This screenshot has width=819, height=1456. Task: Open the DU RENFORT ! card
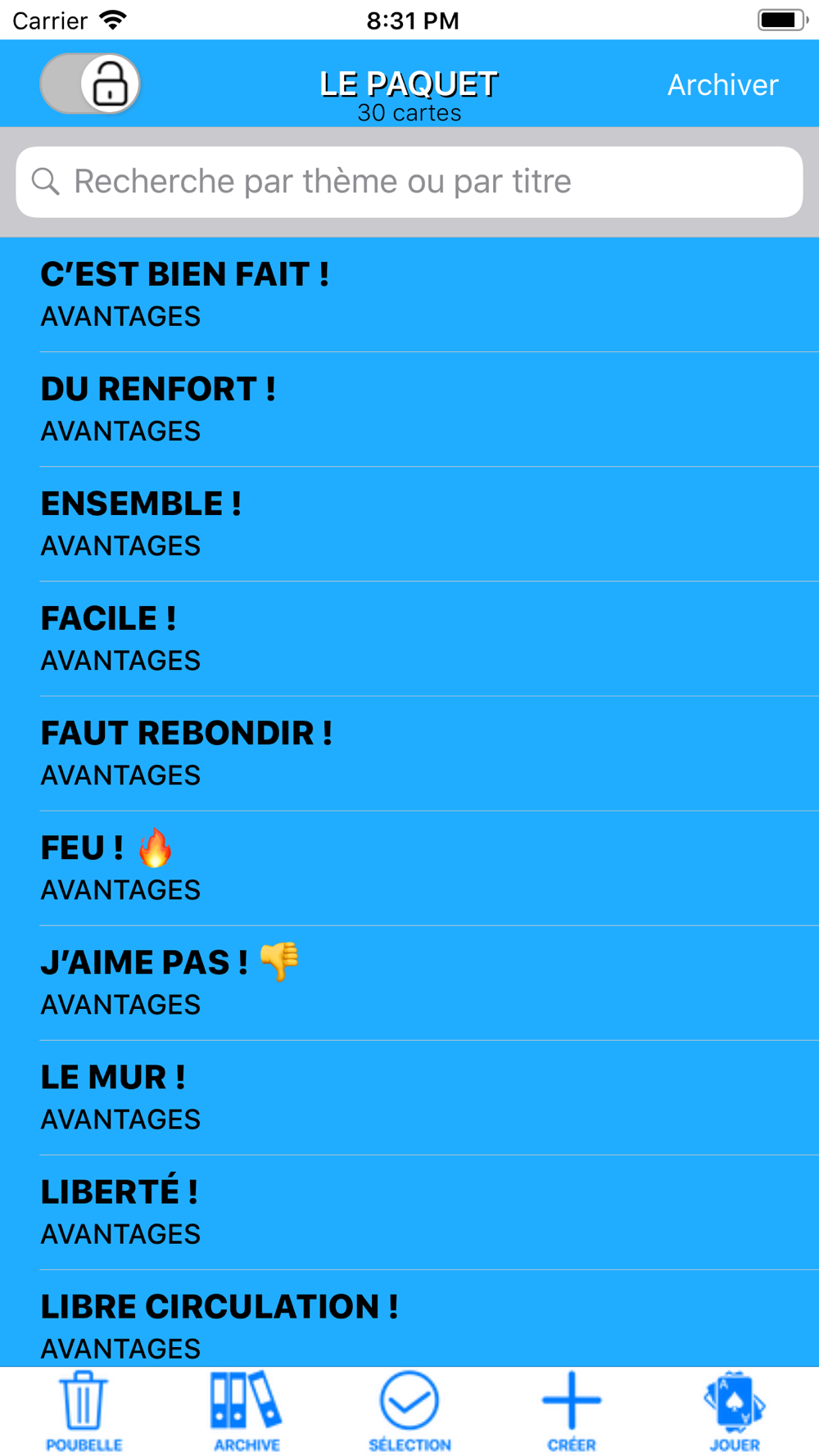pyautogui.click(x=409, y=409)
